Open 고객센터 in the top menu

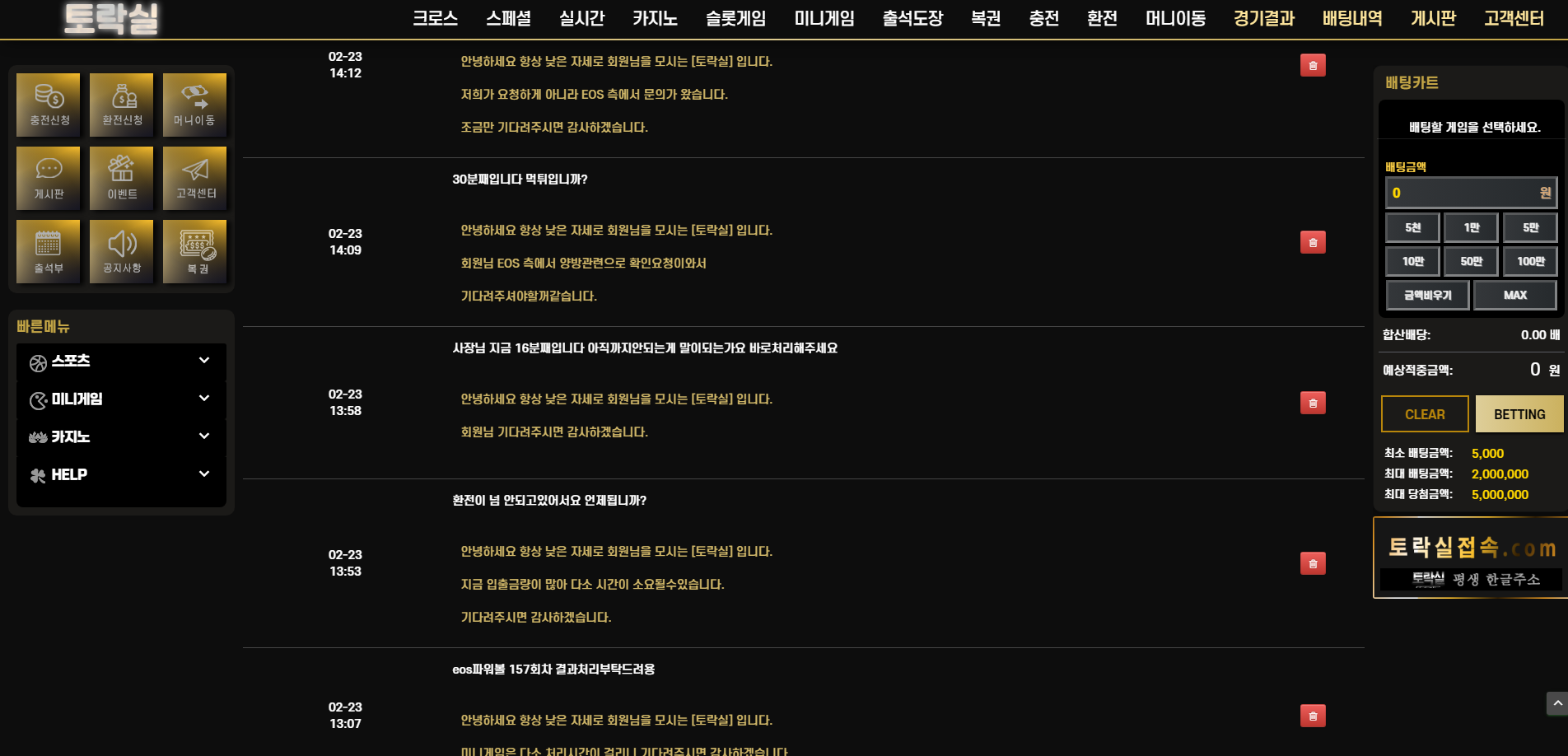[1514, 18]
